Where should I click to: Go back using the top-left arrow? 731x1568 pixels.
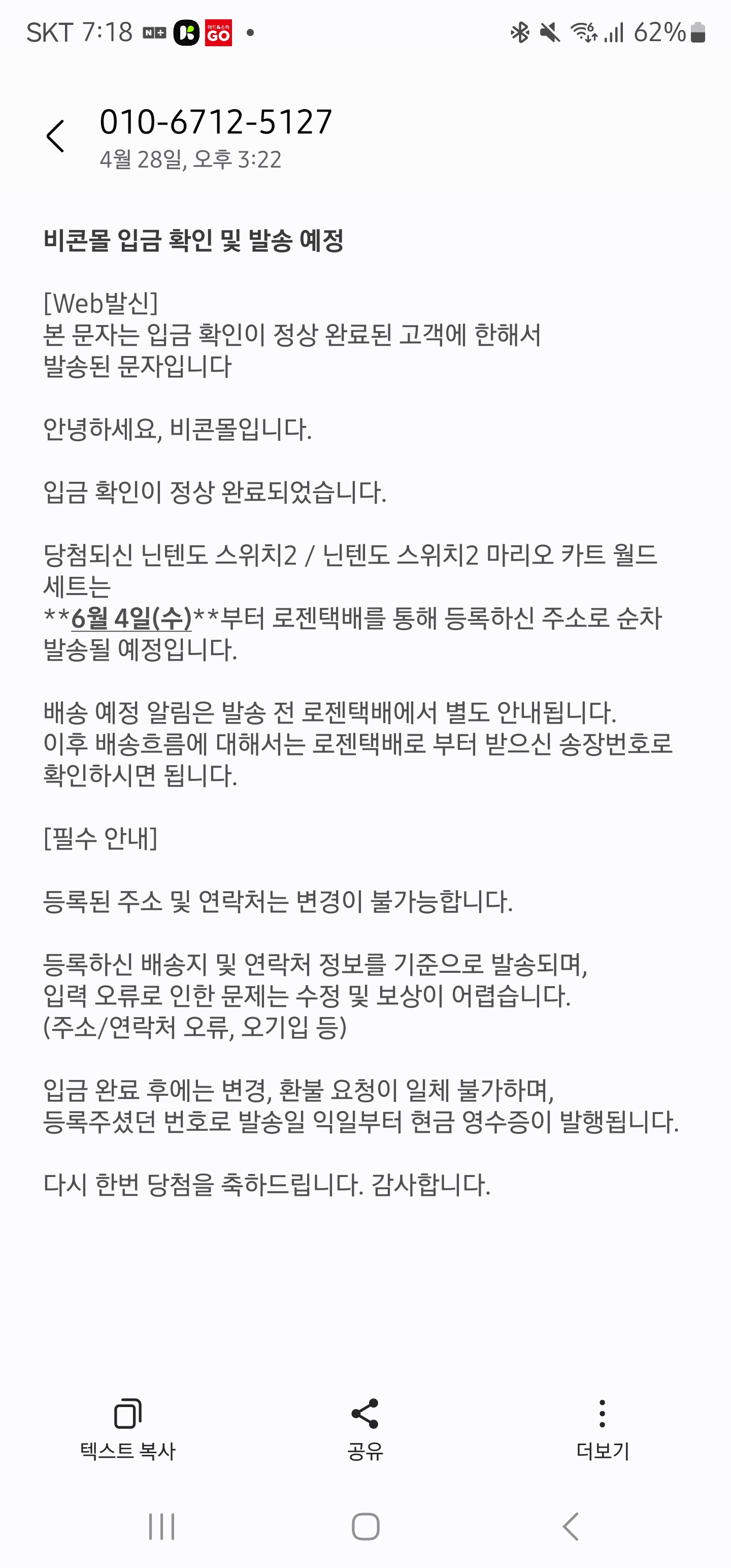(x=55, y=136)
